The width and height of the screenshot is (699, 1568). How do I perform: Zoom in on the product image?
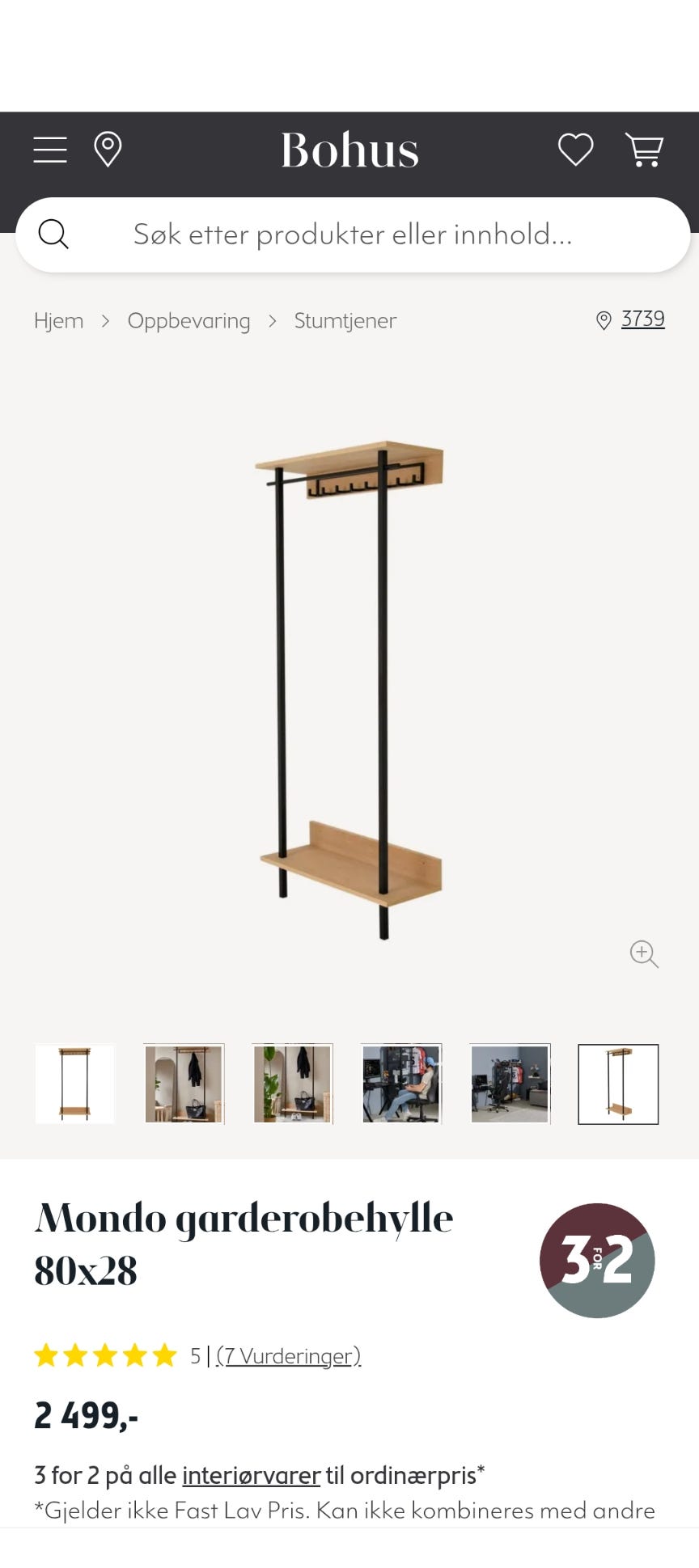644,954
